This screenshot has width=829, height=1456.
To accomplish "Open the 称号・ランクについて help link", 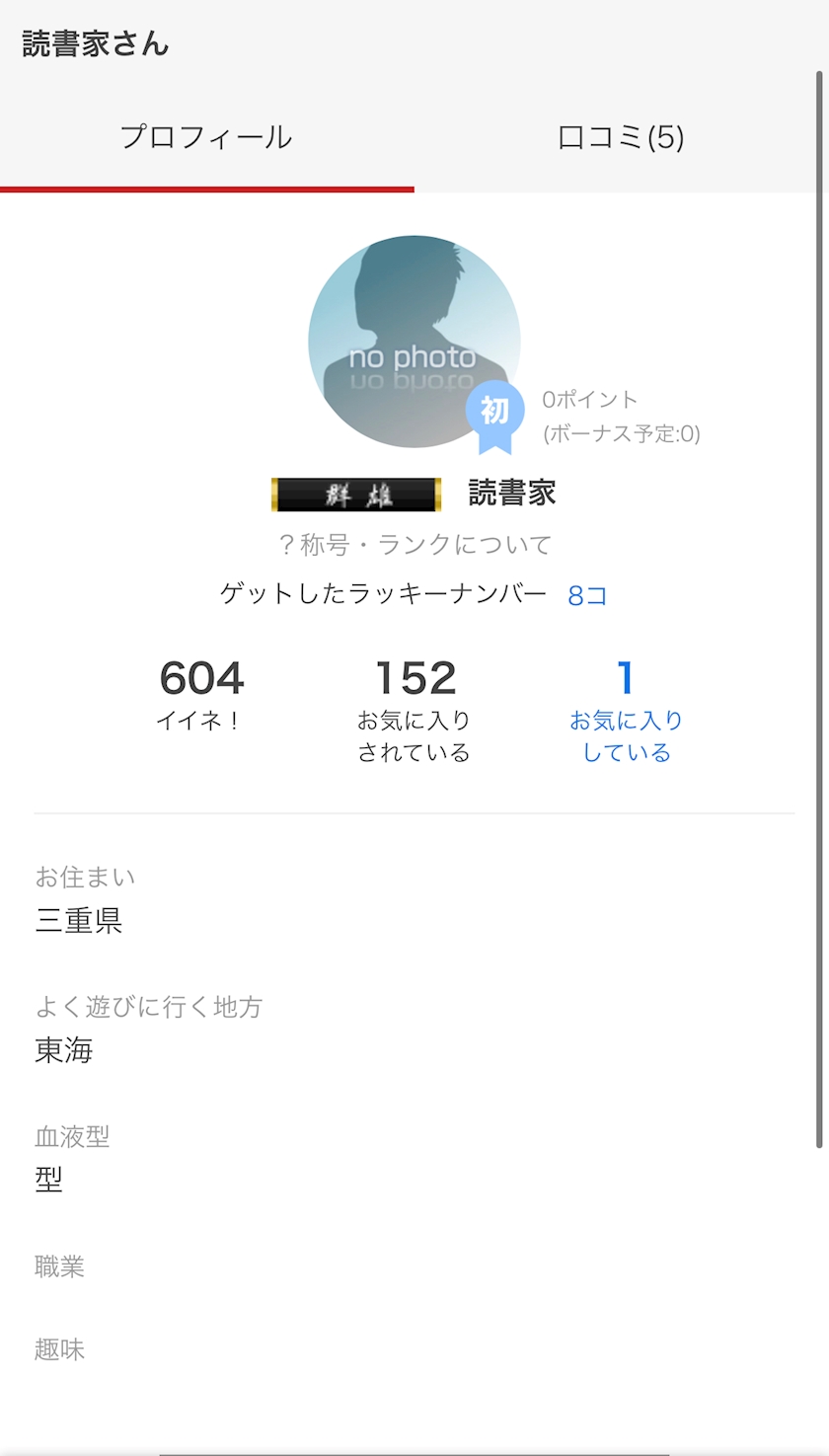I will point(414,544).
